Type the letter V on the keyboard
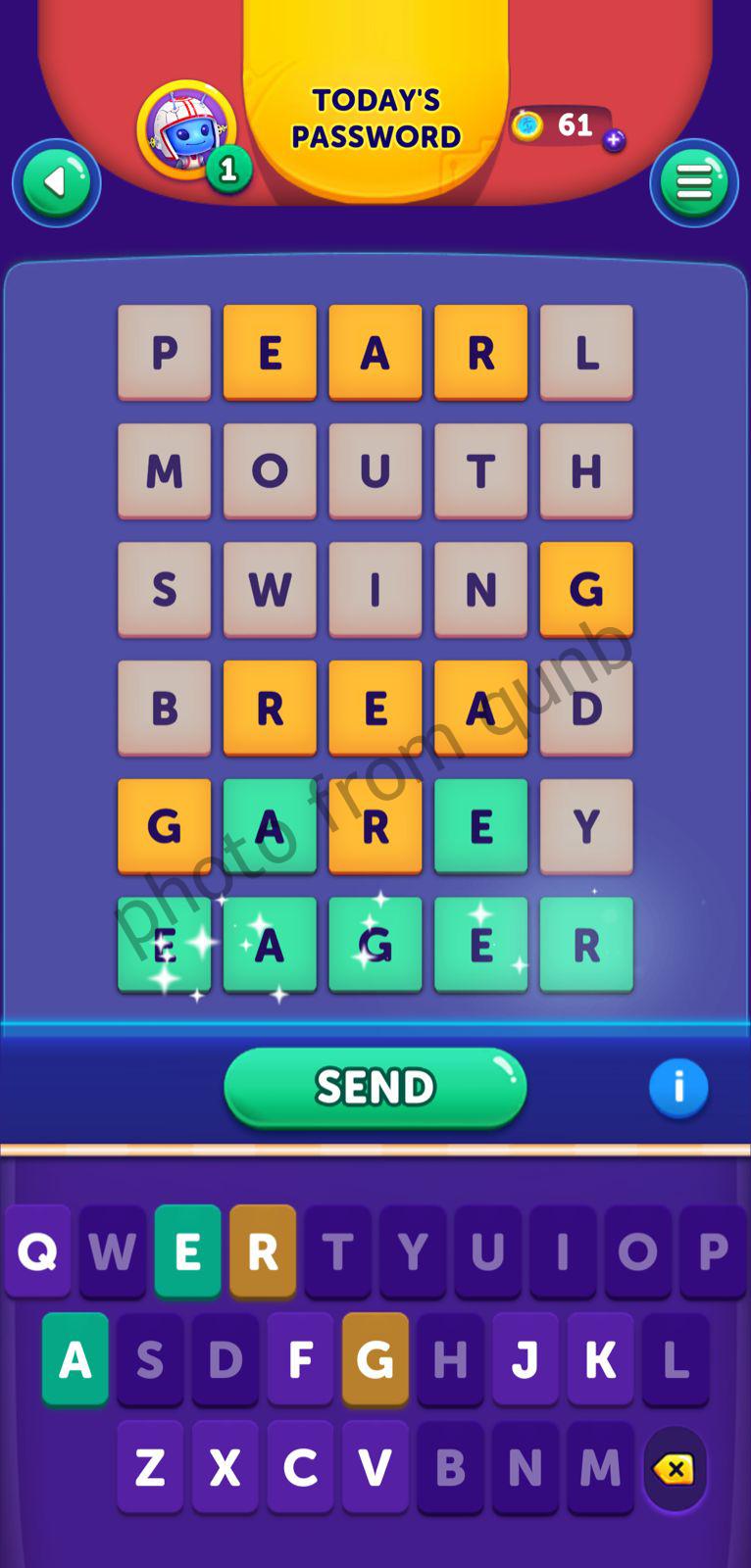Screen dimensions: 751x1568 tap(375, 1467)
